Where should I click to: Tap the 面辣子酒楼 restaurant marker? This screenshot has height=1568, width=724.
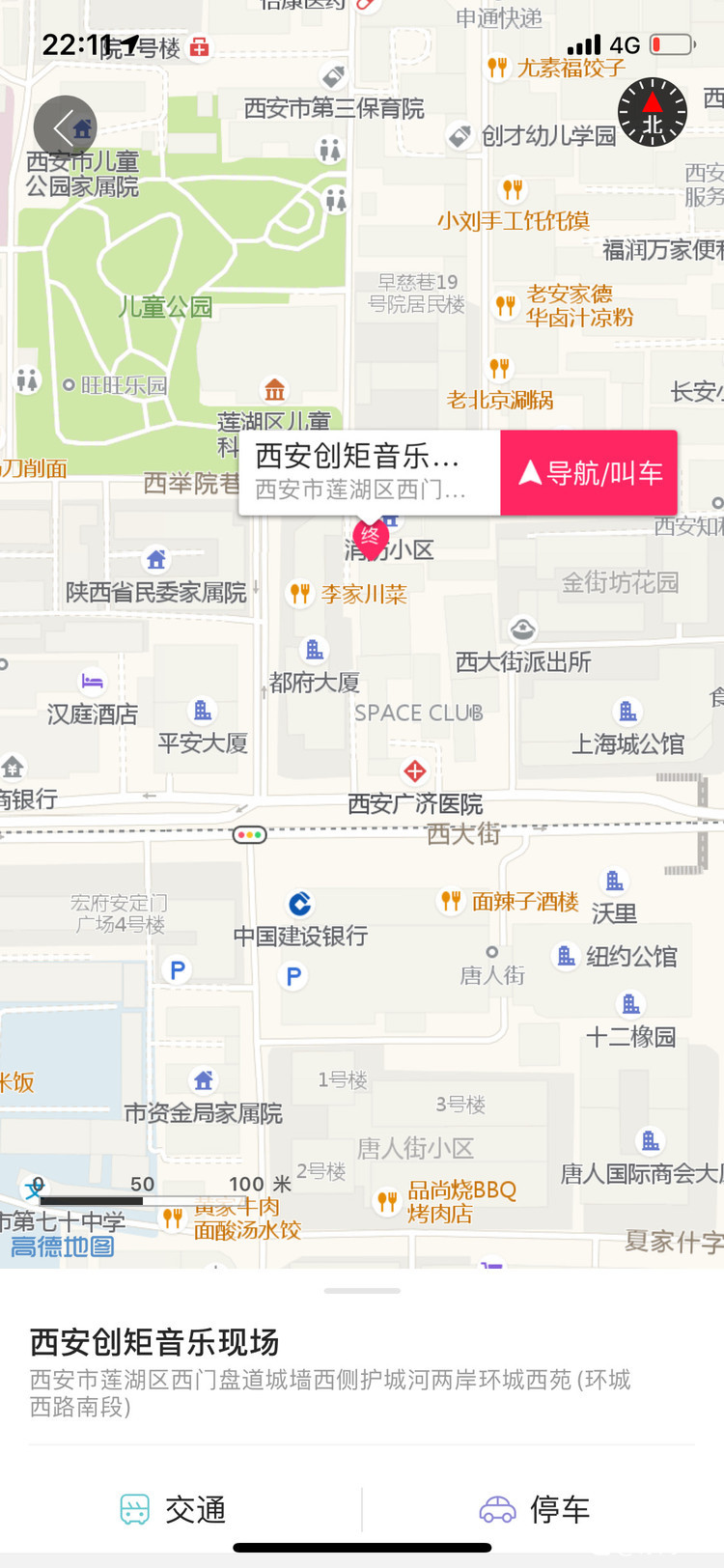(451, 901)
